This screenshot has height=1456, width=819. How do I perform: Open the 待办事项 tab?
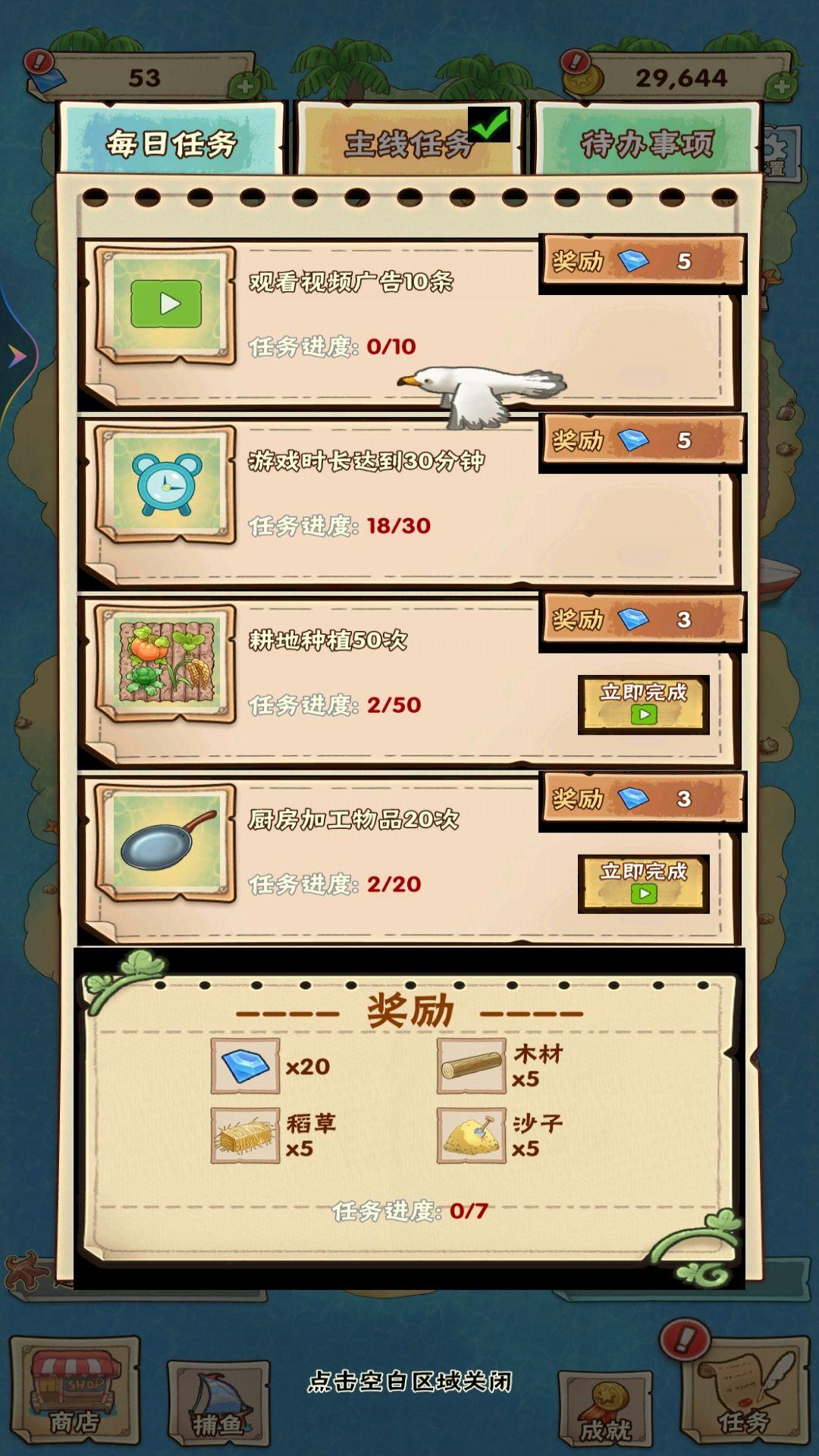(x=647, y=142)
